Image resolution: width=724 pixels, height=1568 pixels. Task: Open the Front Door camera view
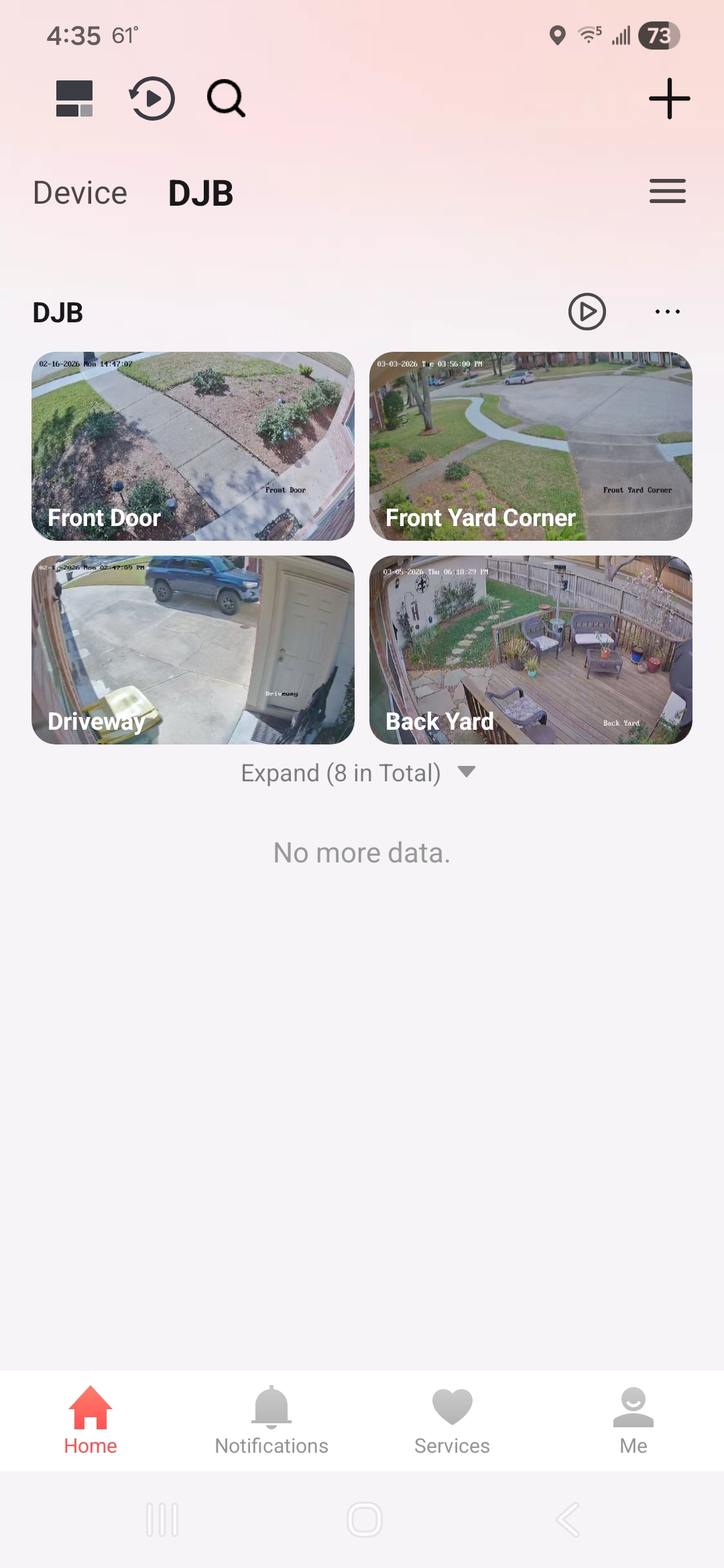tap(194, 446)
